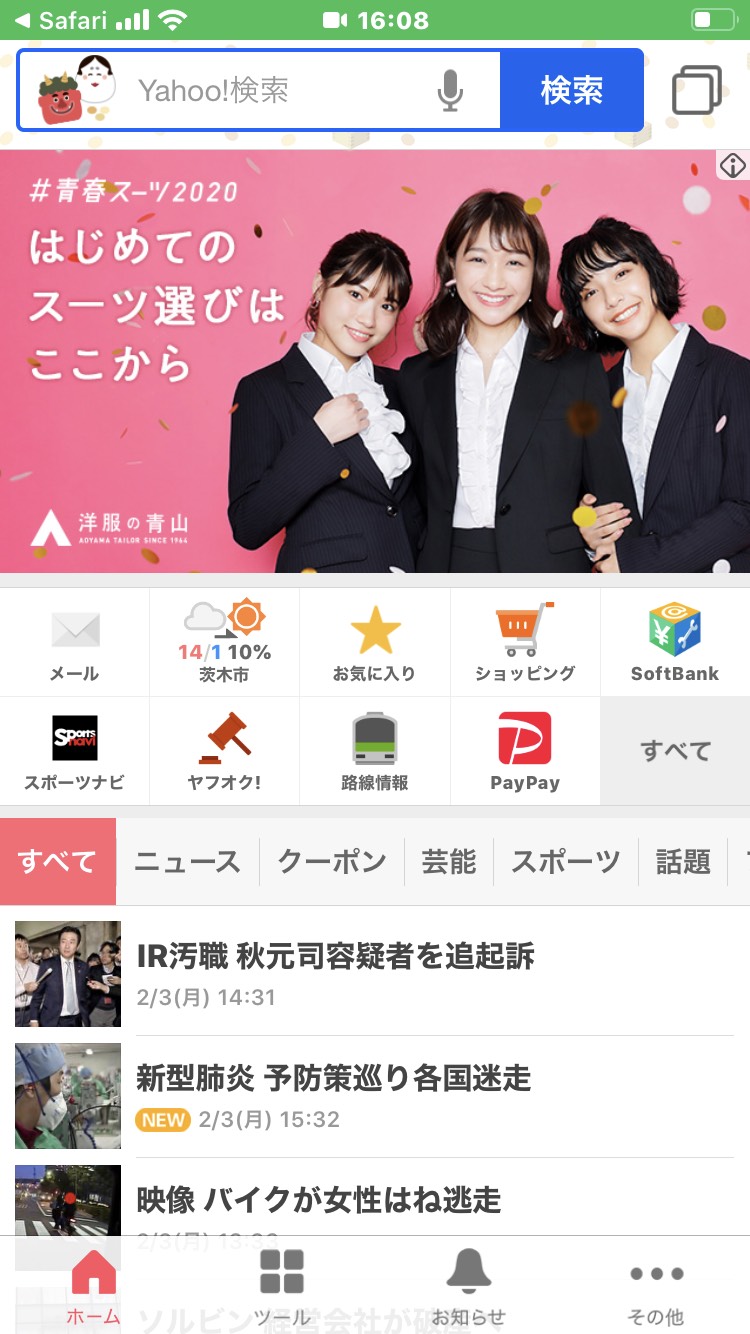The height and width of the screenshot is (1334, 750).
Task: Check the 茨木市 weather tile
Action: (x=225, y=642)
